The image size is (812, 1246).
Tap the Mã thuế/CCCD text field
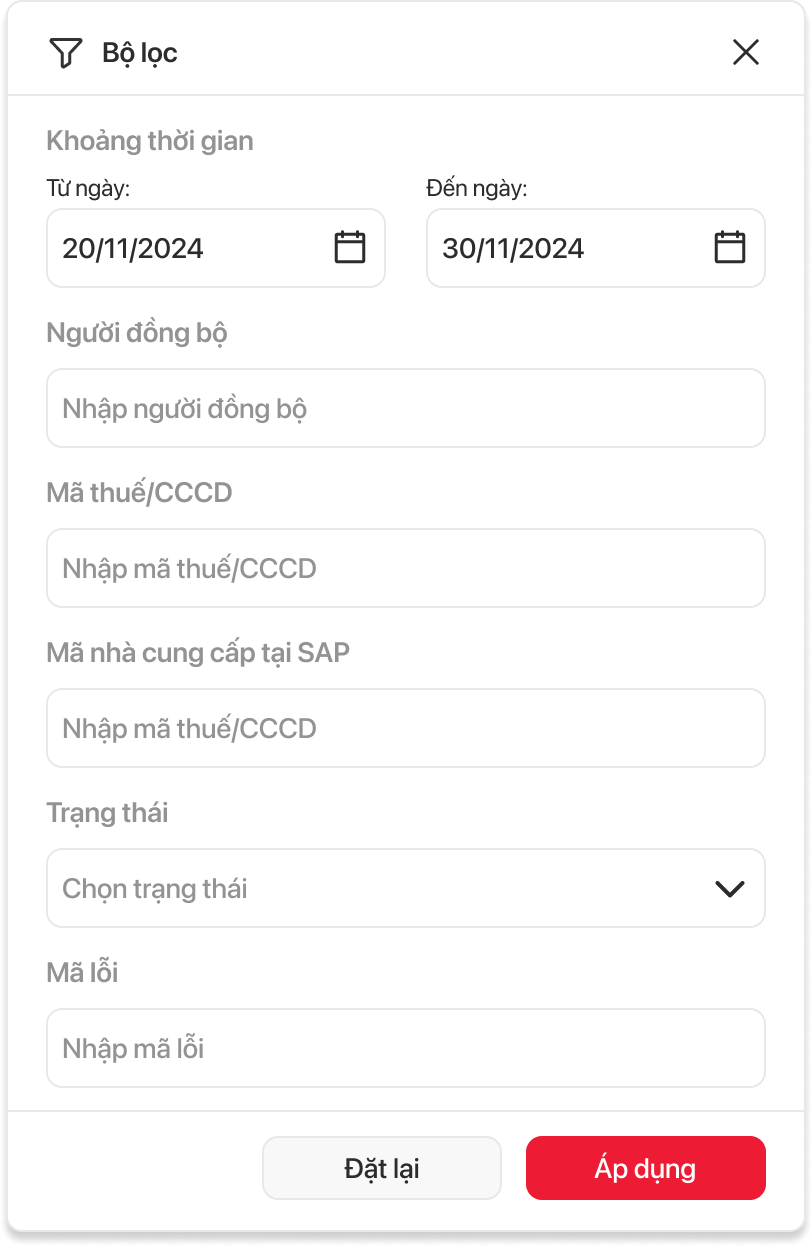tap(405, 568)
